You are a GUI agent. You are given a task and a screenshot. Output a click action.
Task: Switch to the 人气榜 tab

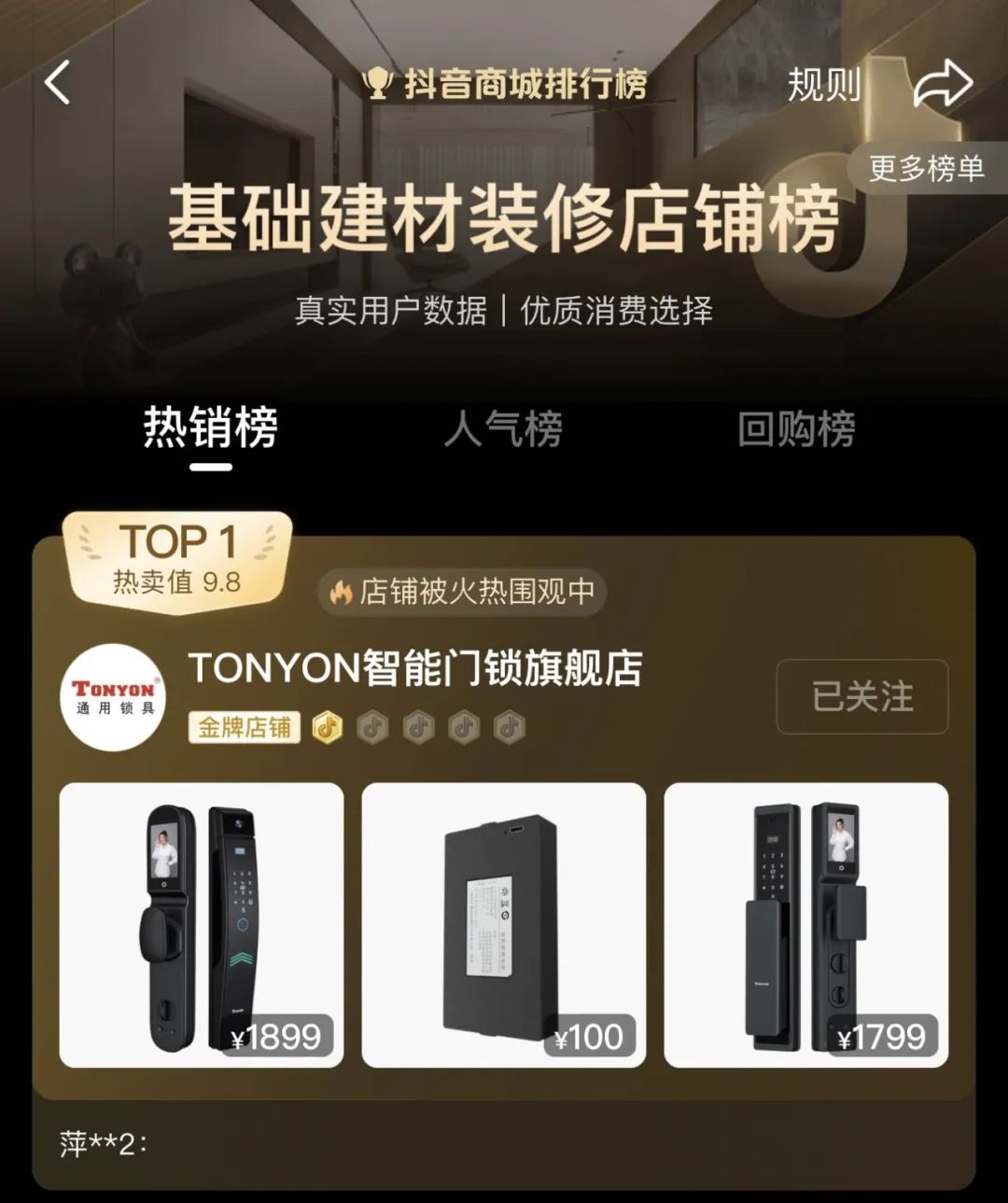tap(503, 429)
